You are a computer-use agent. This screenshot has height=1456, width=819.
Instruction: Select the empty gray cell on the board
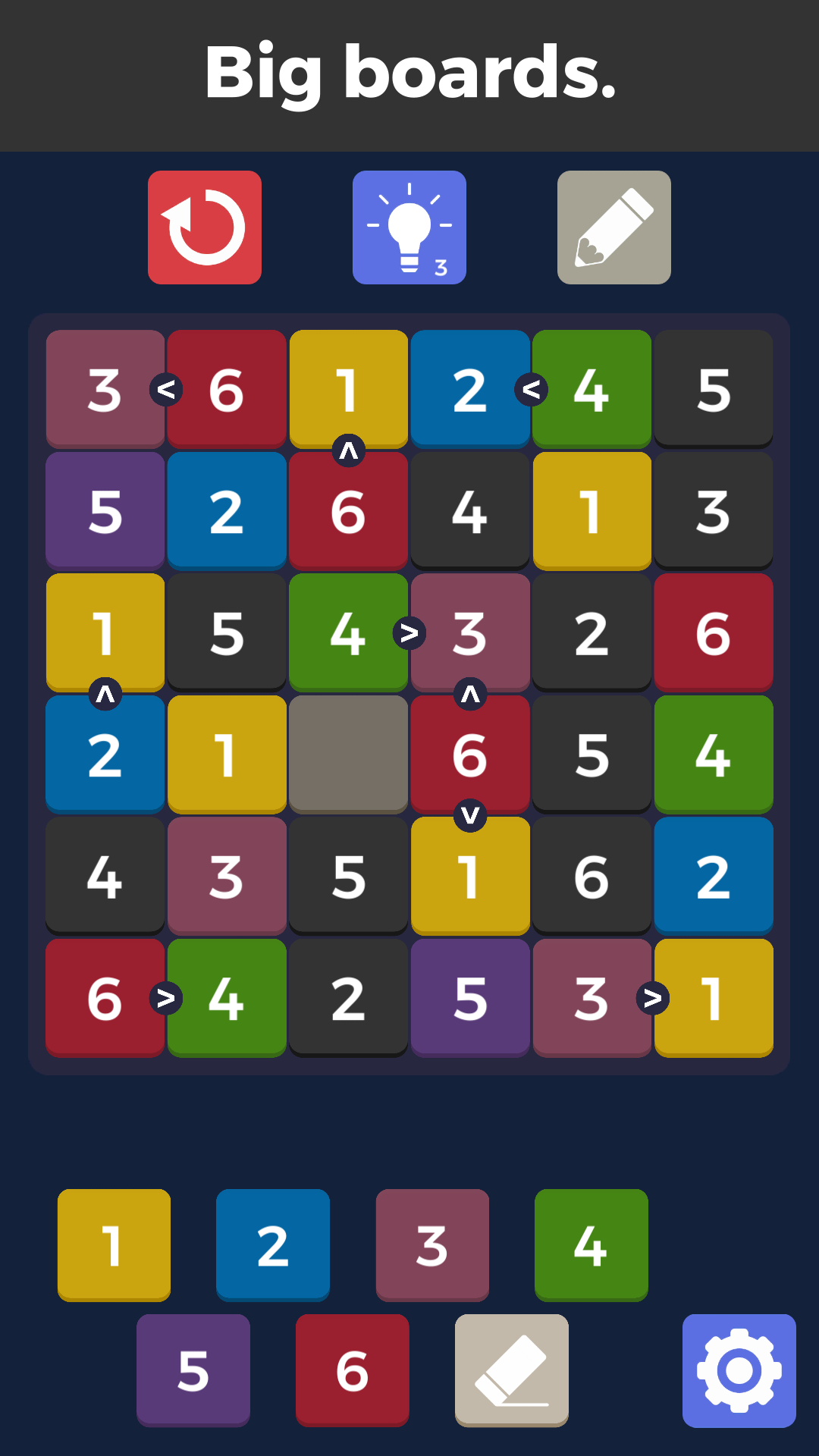click(348, 754)
